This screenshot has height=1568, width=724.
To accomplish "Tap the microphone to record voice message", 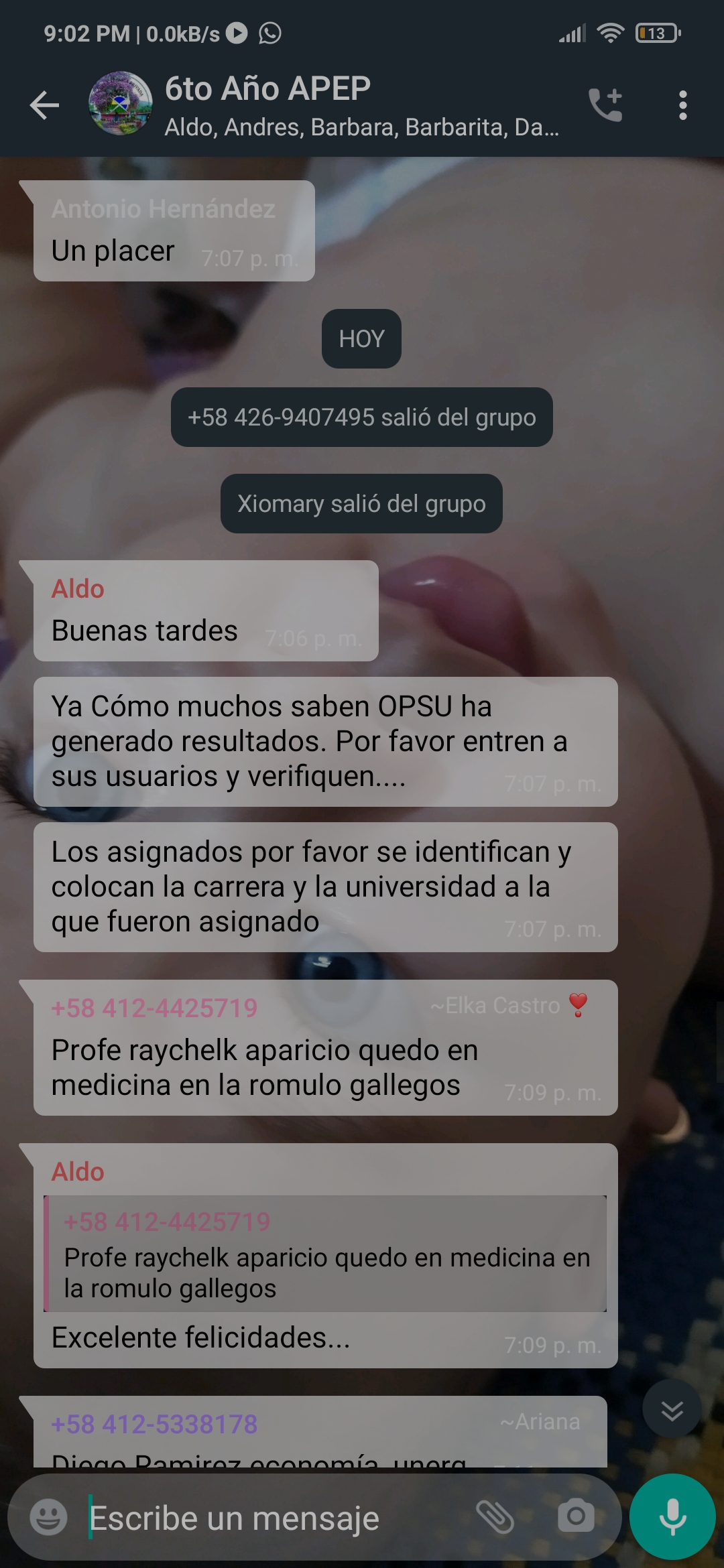I will click(x=672, y=1517).
